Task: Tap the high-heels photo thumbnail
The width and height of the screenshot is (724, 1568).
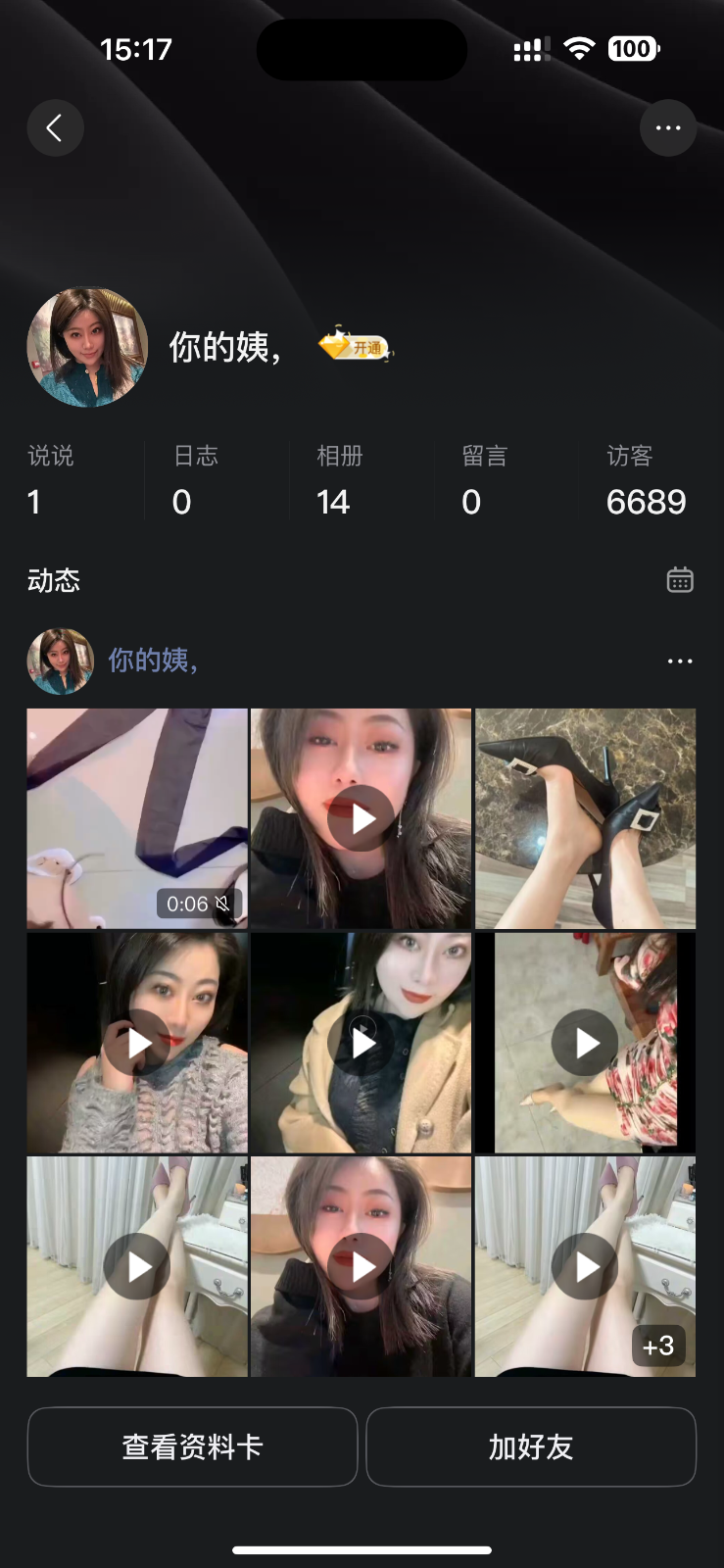Action: tap(585, 818)
